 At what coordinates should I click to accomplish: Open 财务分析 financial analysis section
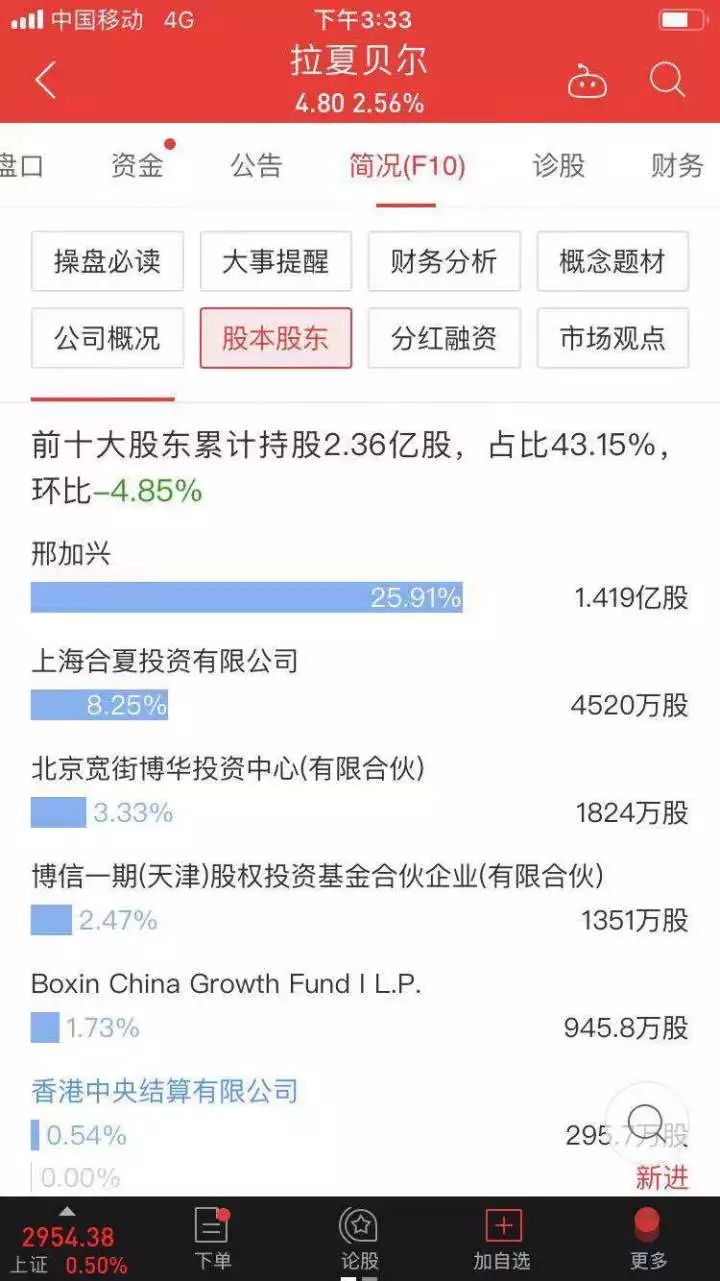point(443,261)
